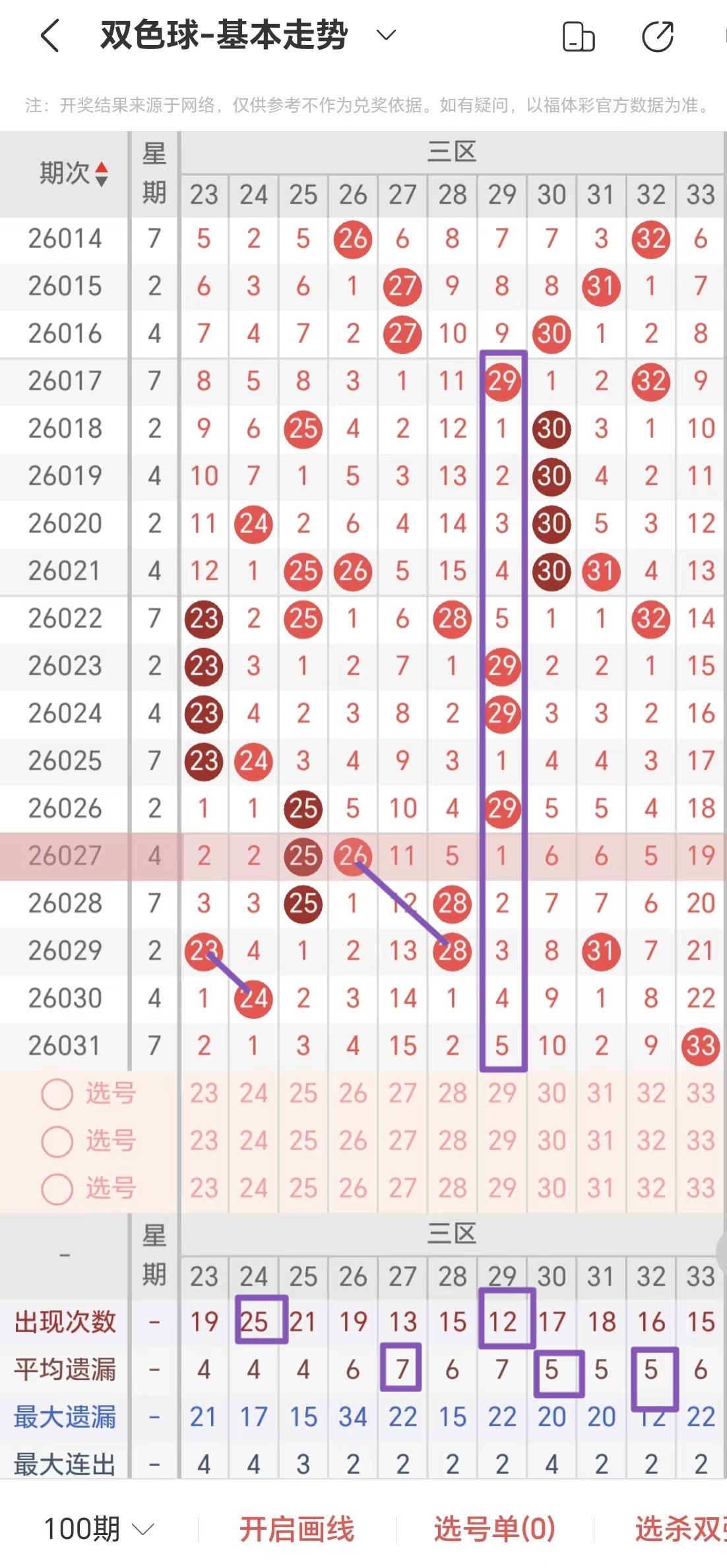Expand the 双色球-基本走势 title dropdown
This screenshot has height=1568, width=727.
[x=385, y=34]
